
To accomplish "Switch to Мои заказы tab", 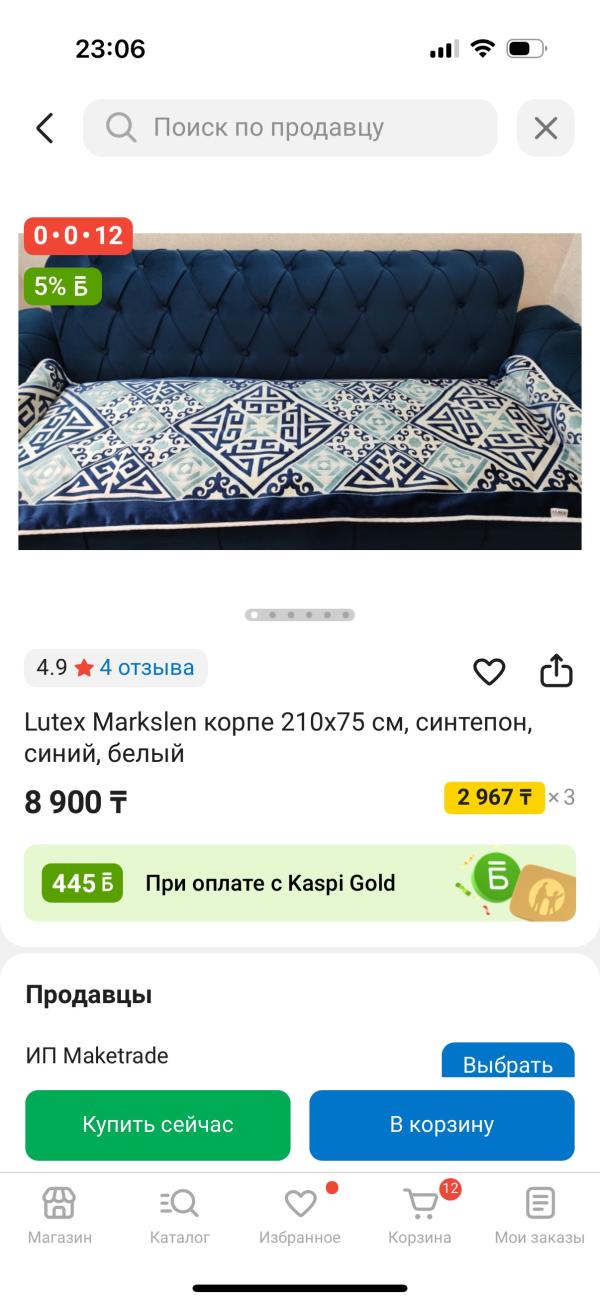I will (x=540, y=1215).
